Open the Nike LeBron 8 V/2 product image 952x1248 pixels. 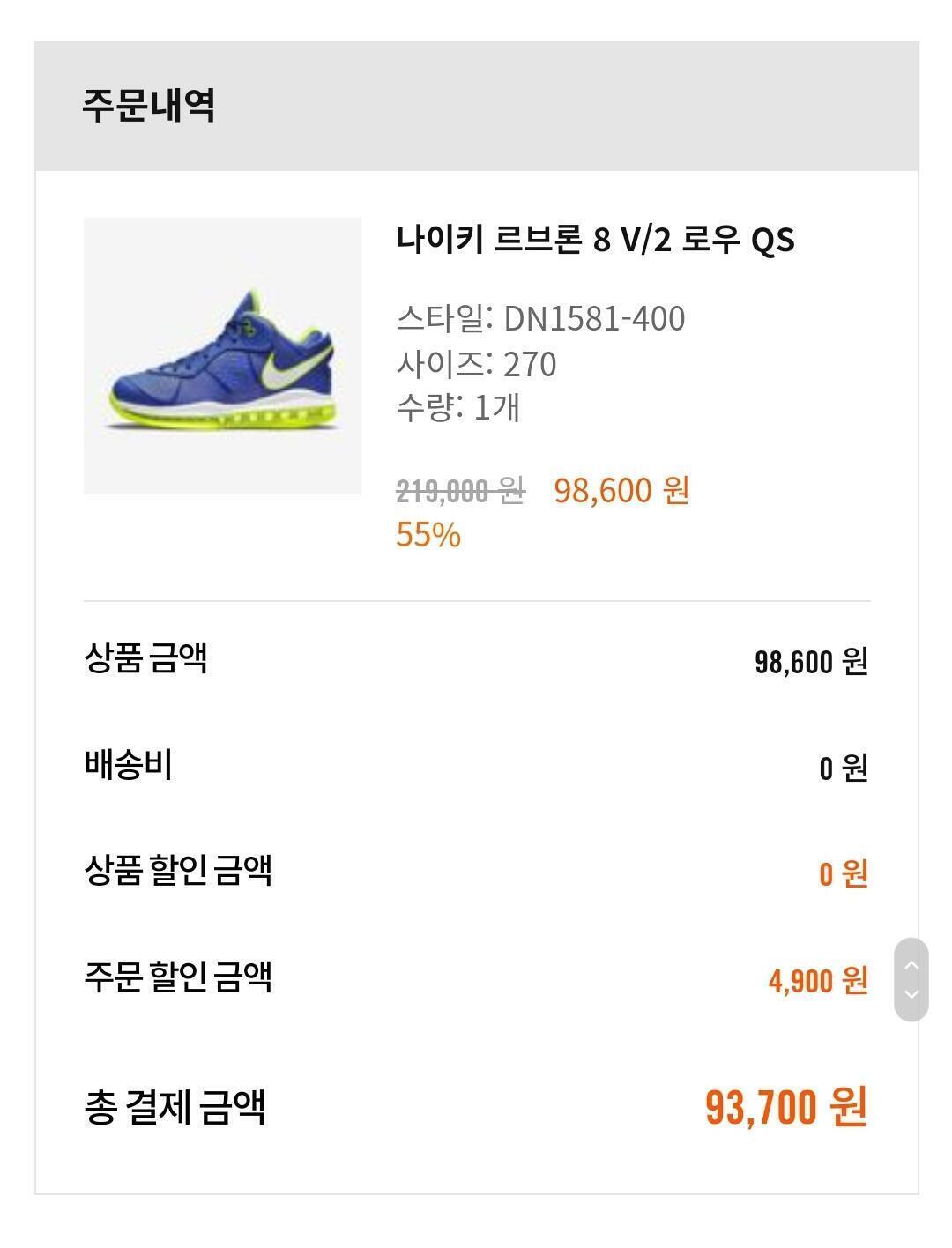pos(222,355)
